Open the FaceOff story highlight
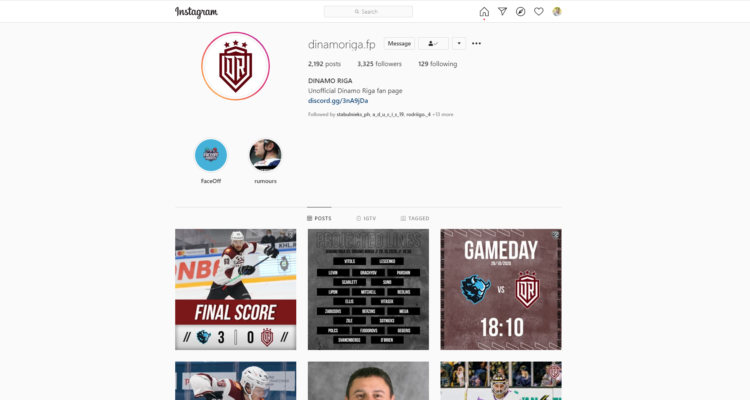 coord(210,155)
